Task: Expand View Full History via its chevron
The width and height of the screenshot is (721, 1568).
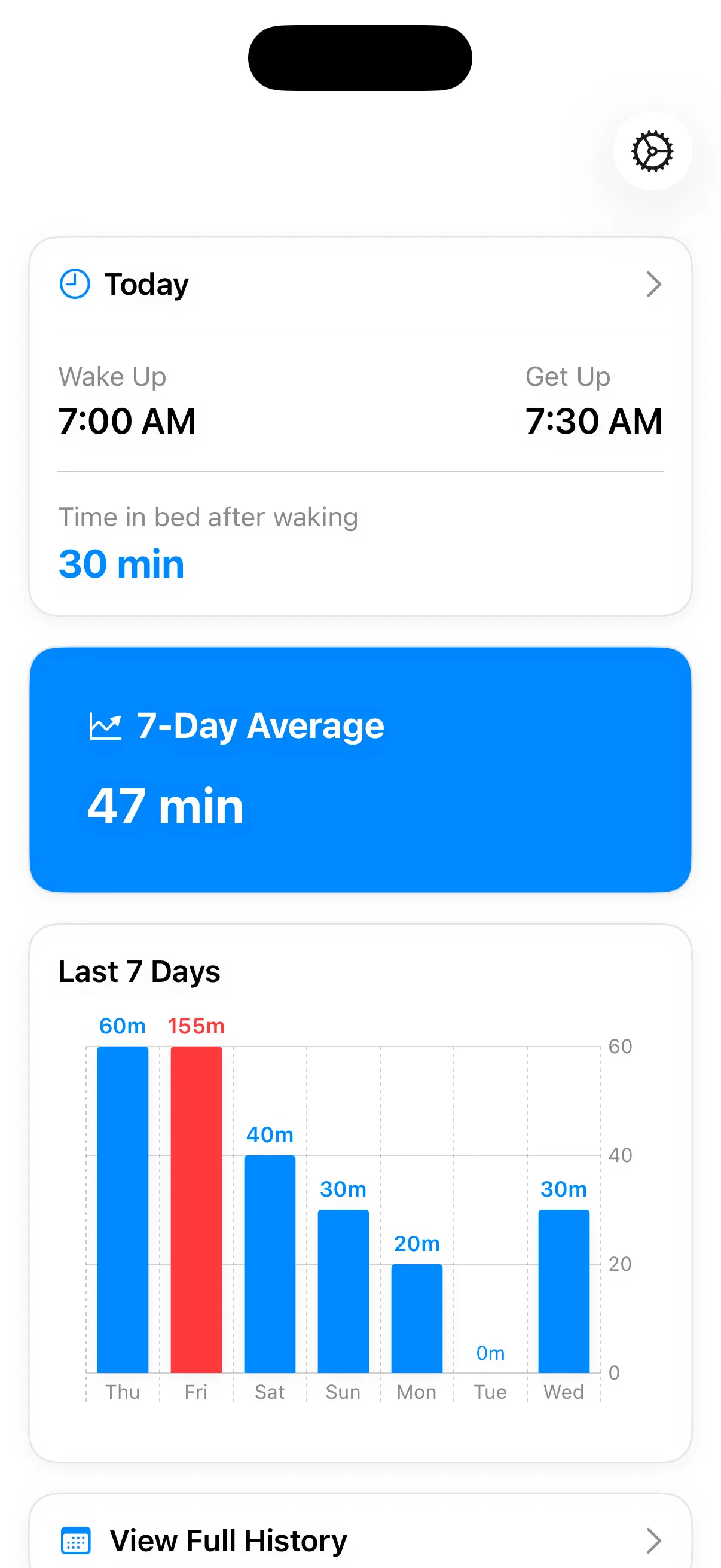Action: point(653,1540)
